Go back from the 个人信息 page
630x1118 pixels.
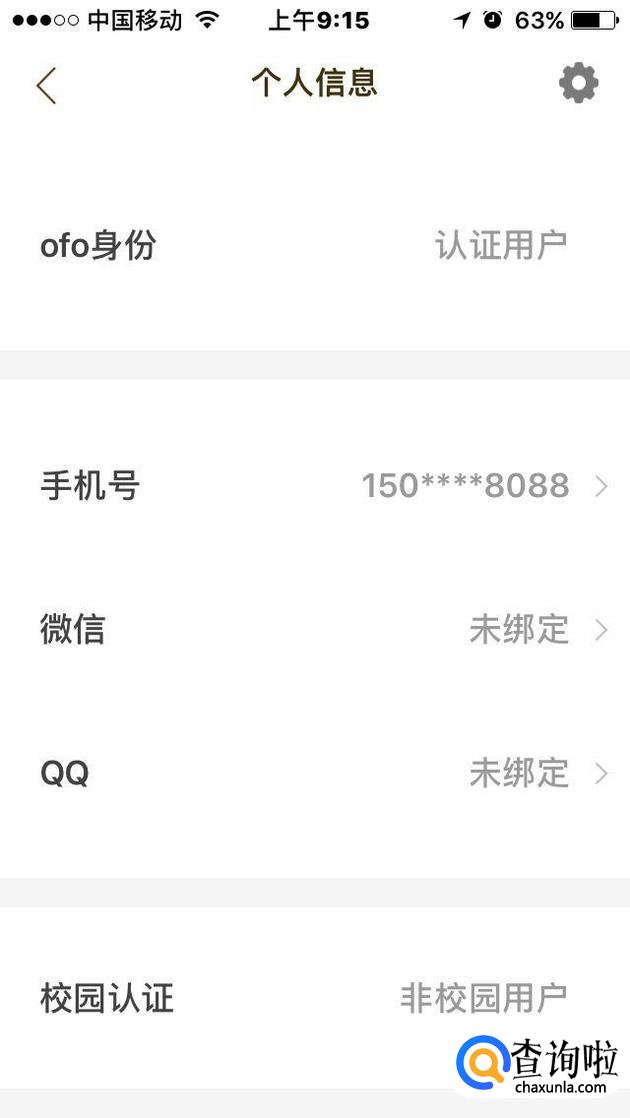click(46, 85)
